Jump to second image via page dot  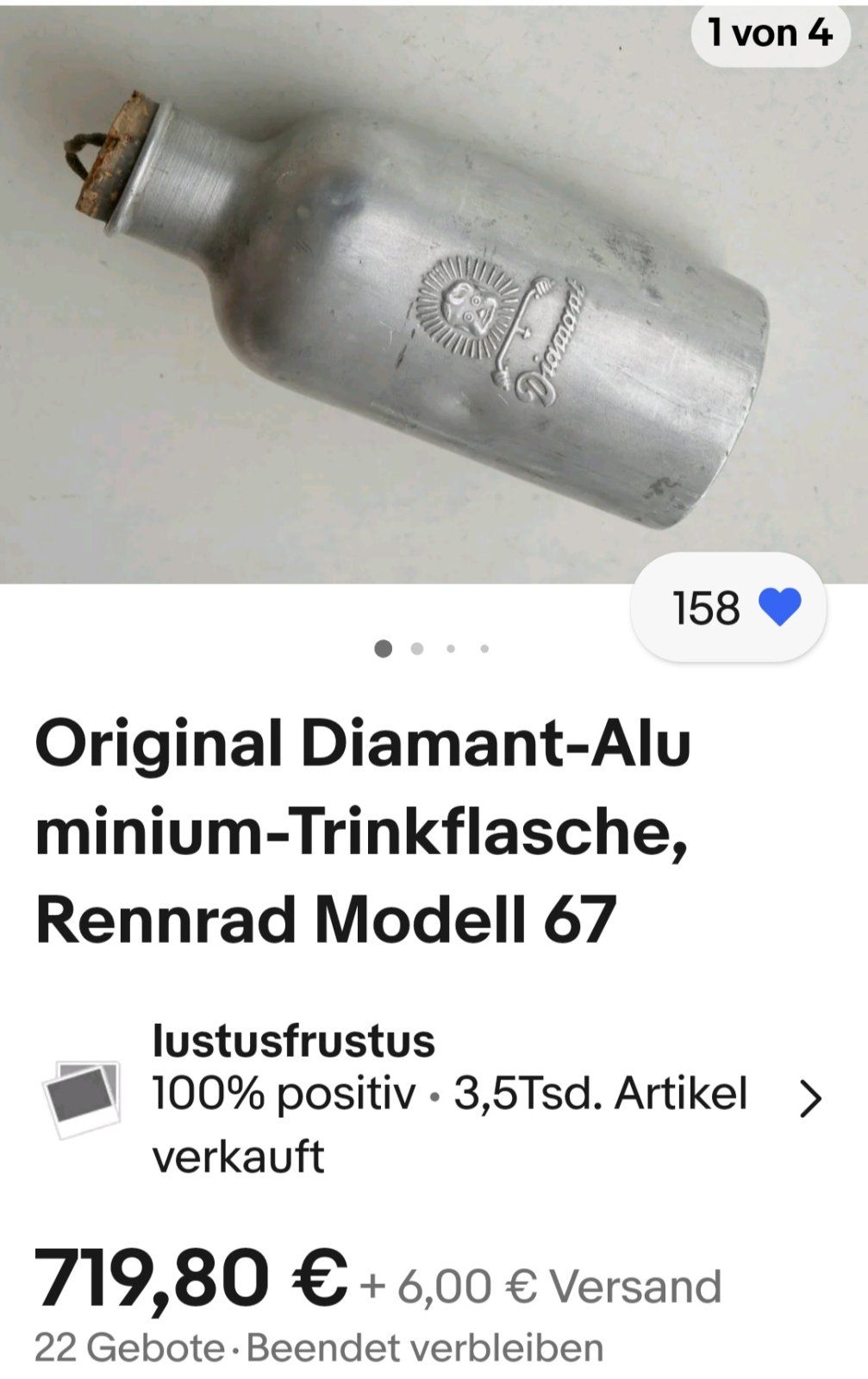(417, 648)
